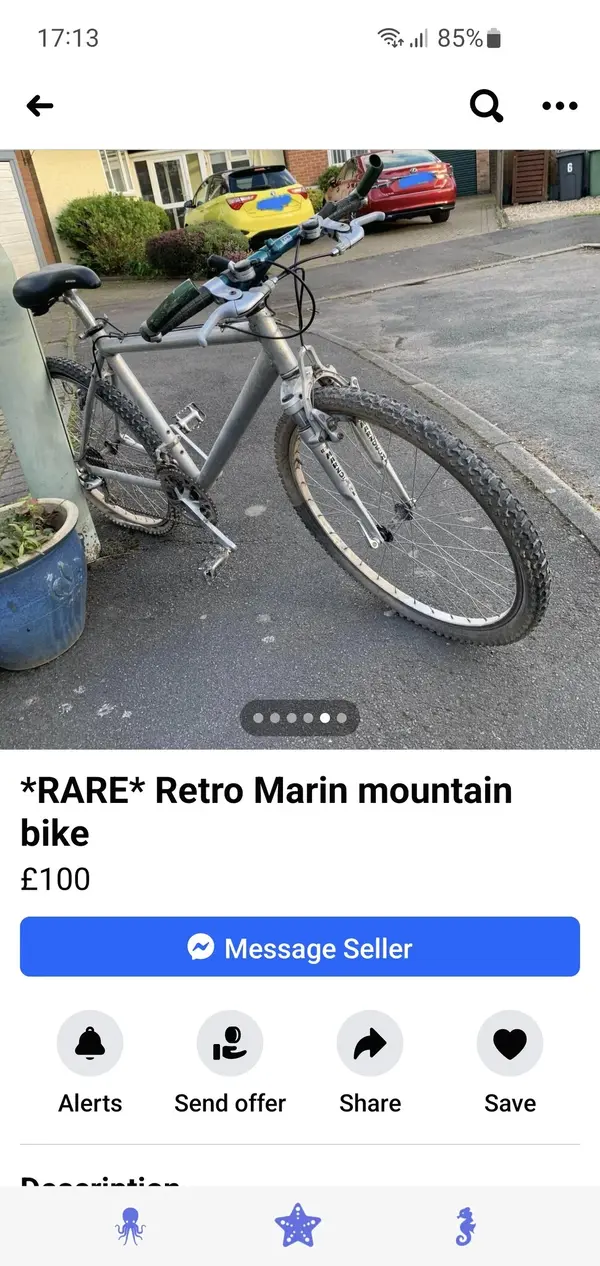
Task: Open the search magnifier icon
Action: point(486,106)
